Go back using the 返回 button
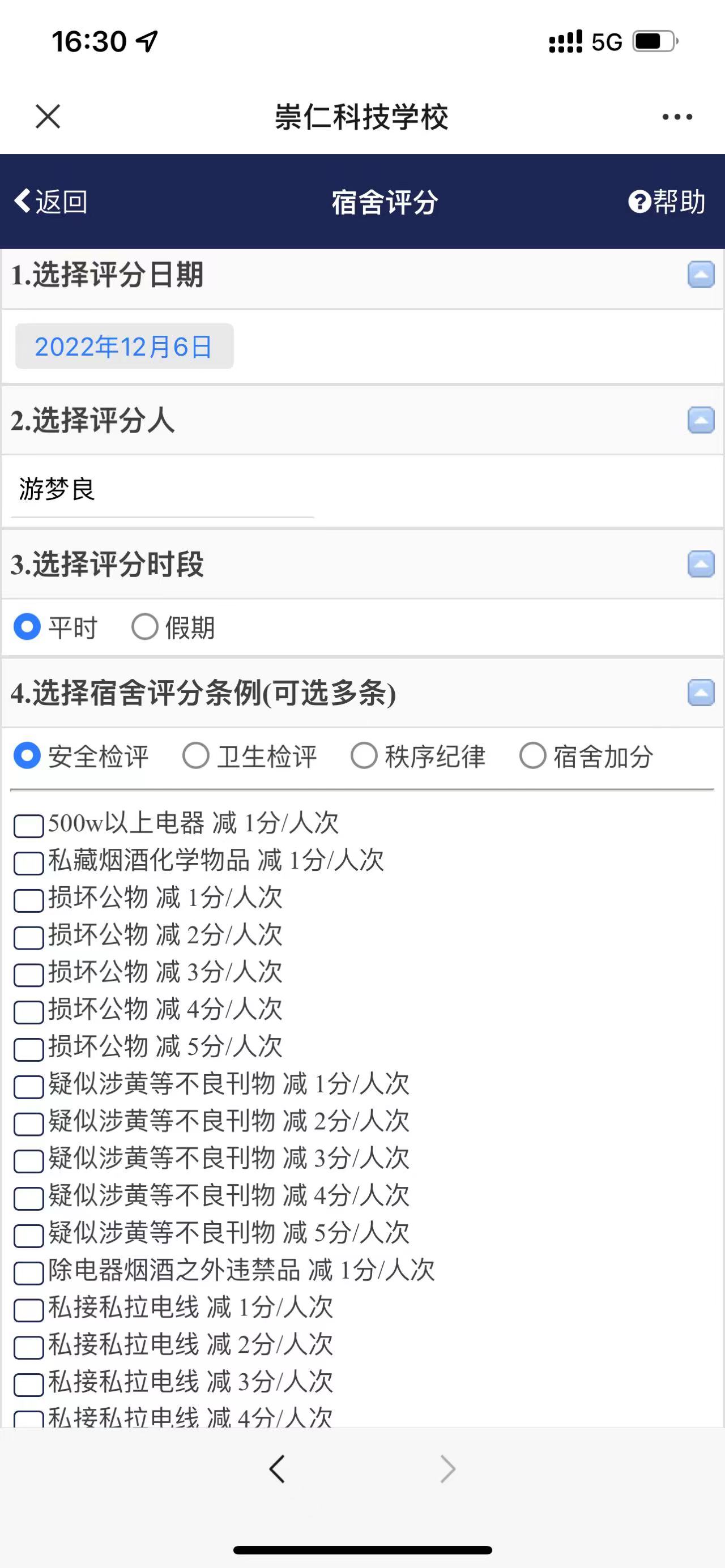Viewport: 725px width, 1568px height. point(51,202)
